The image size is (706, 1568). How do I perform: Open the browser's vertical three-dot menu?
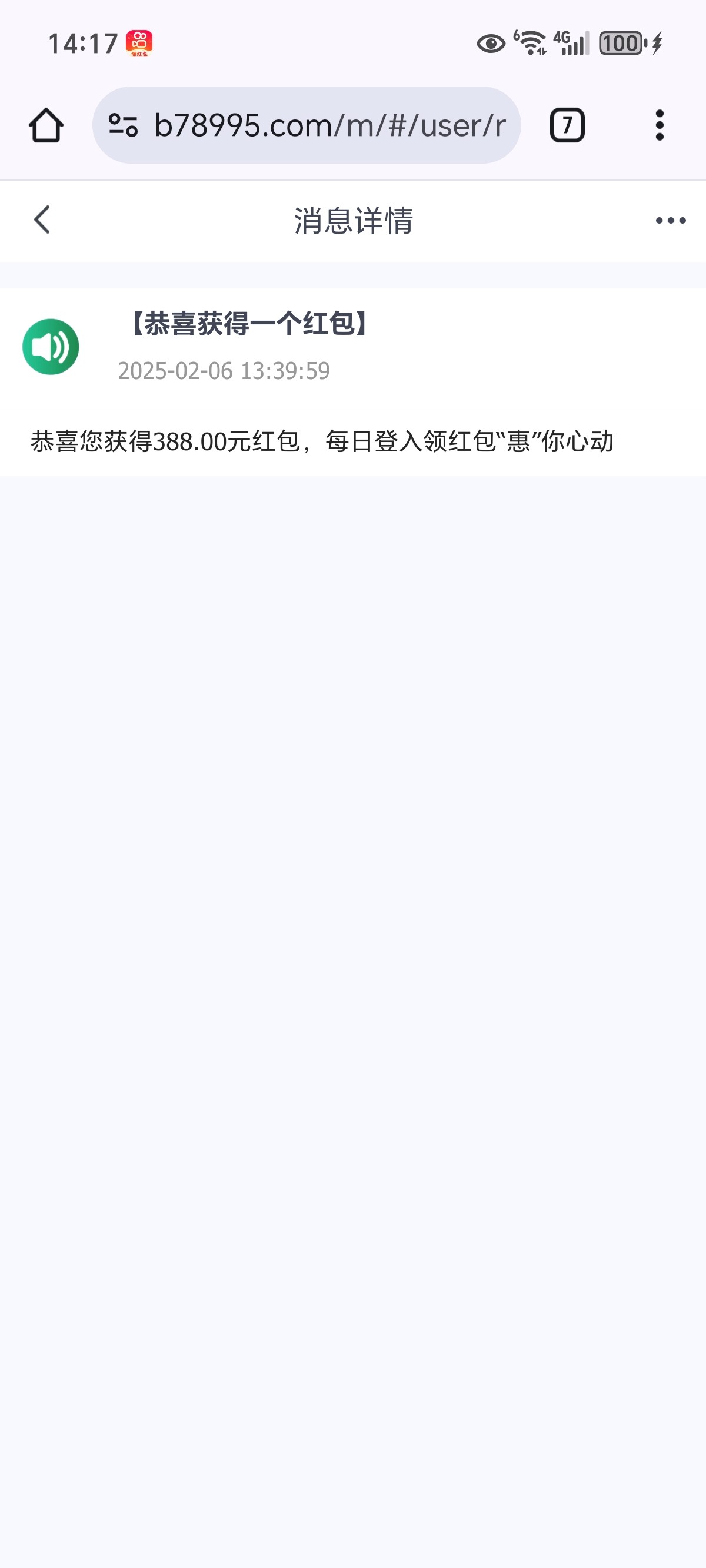coord(659,125)
